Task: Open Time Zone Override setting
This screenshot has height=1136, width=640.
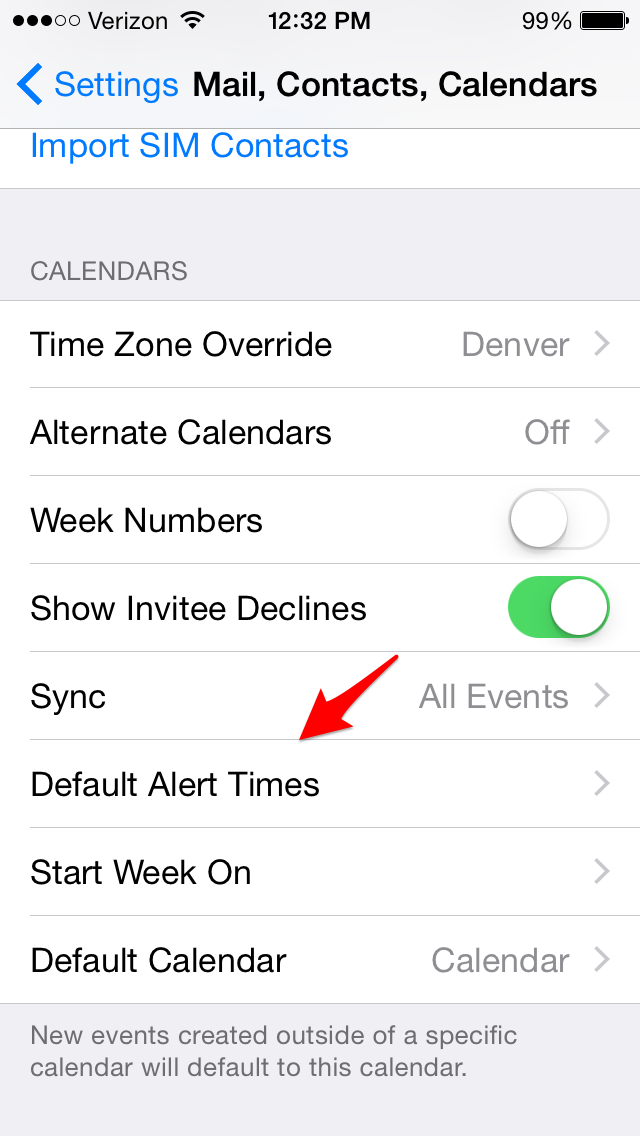Action: (x=320, y=345)
